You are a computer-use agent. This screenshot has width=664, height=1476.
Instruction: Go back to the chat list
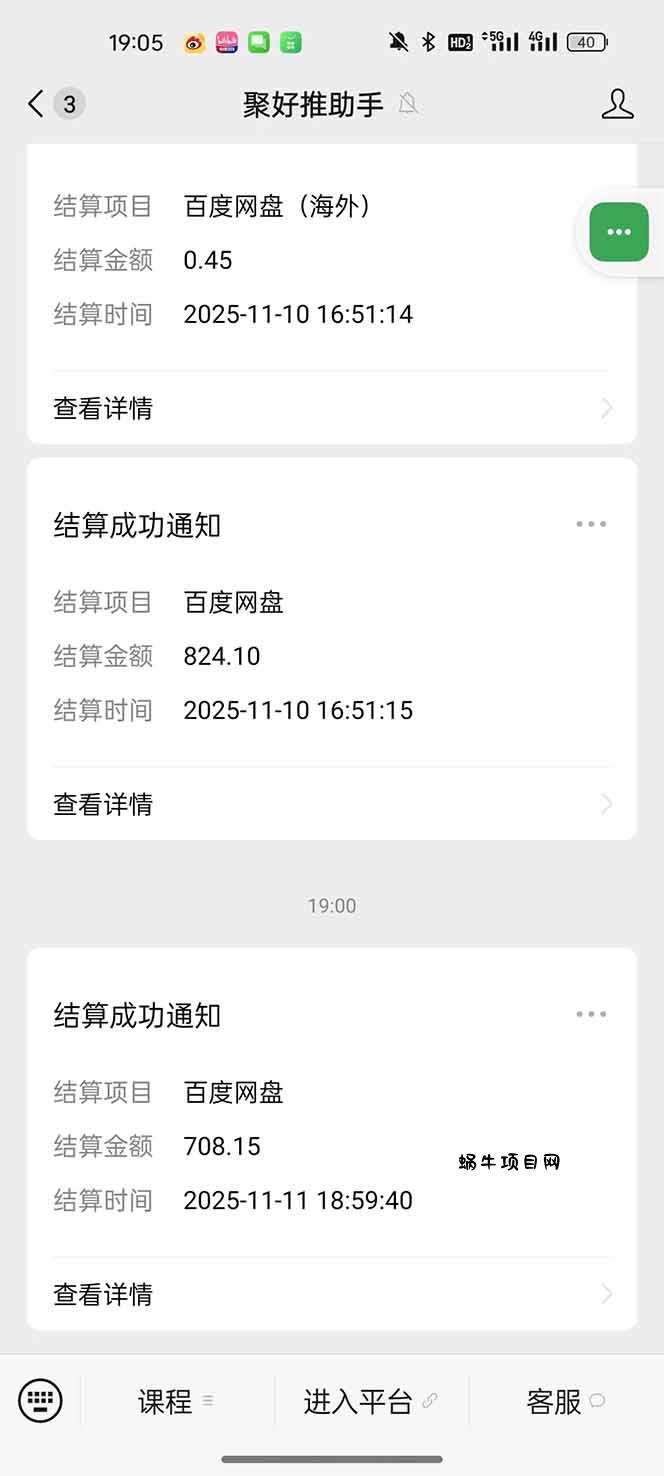[x=36, y=104]
